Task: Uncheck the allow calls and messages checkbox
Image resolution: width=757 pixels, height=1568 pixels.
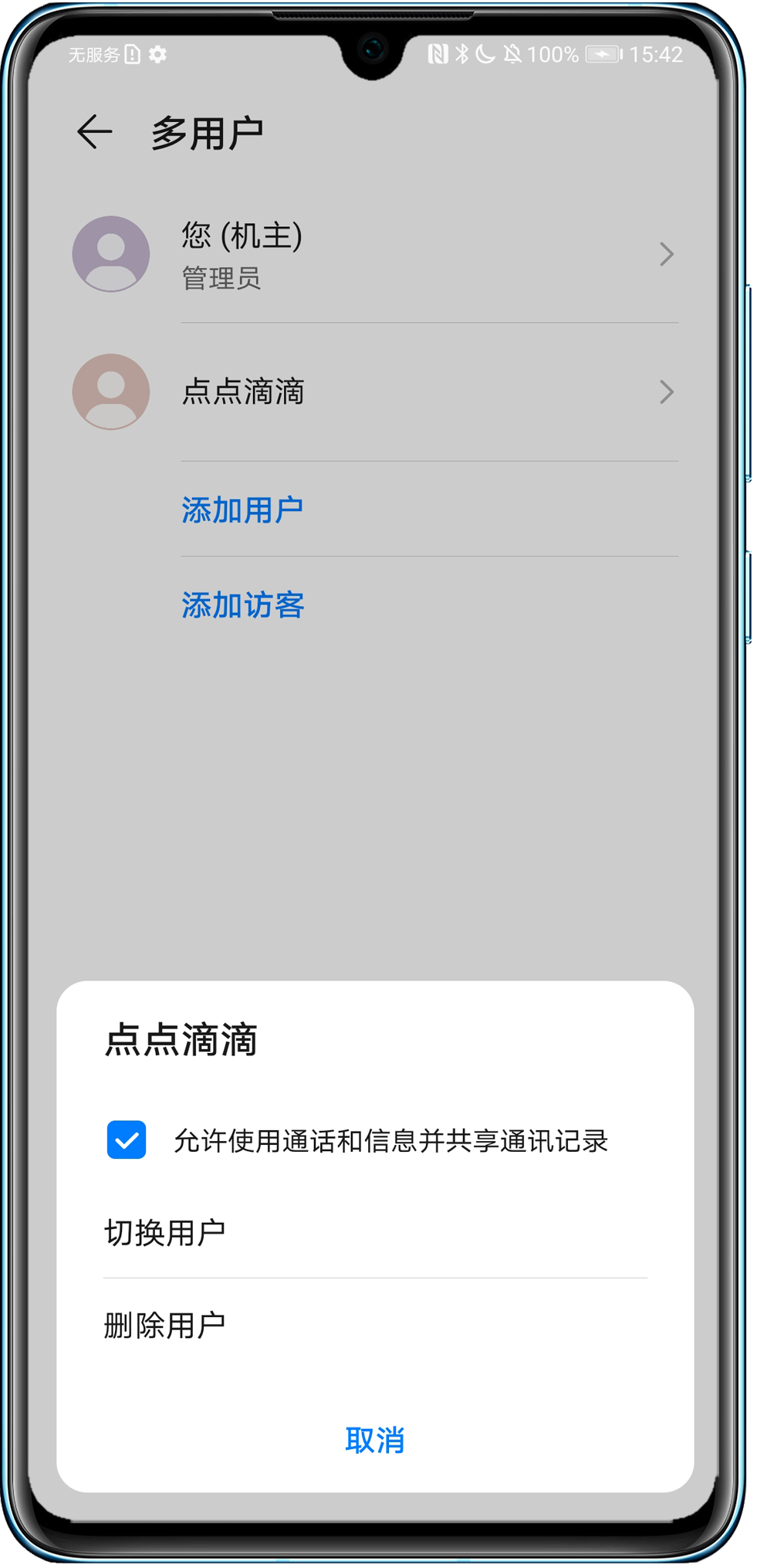Action: tap(127, 1140)
